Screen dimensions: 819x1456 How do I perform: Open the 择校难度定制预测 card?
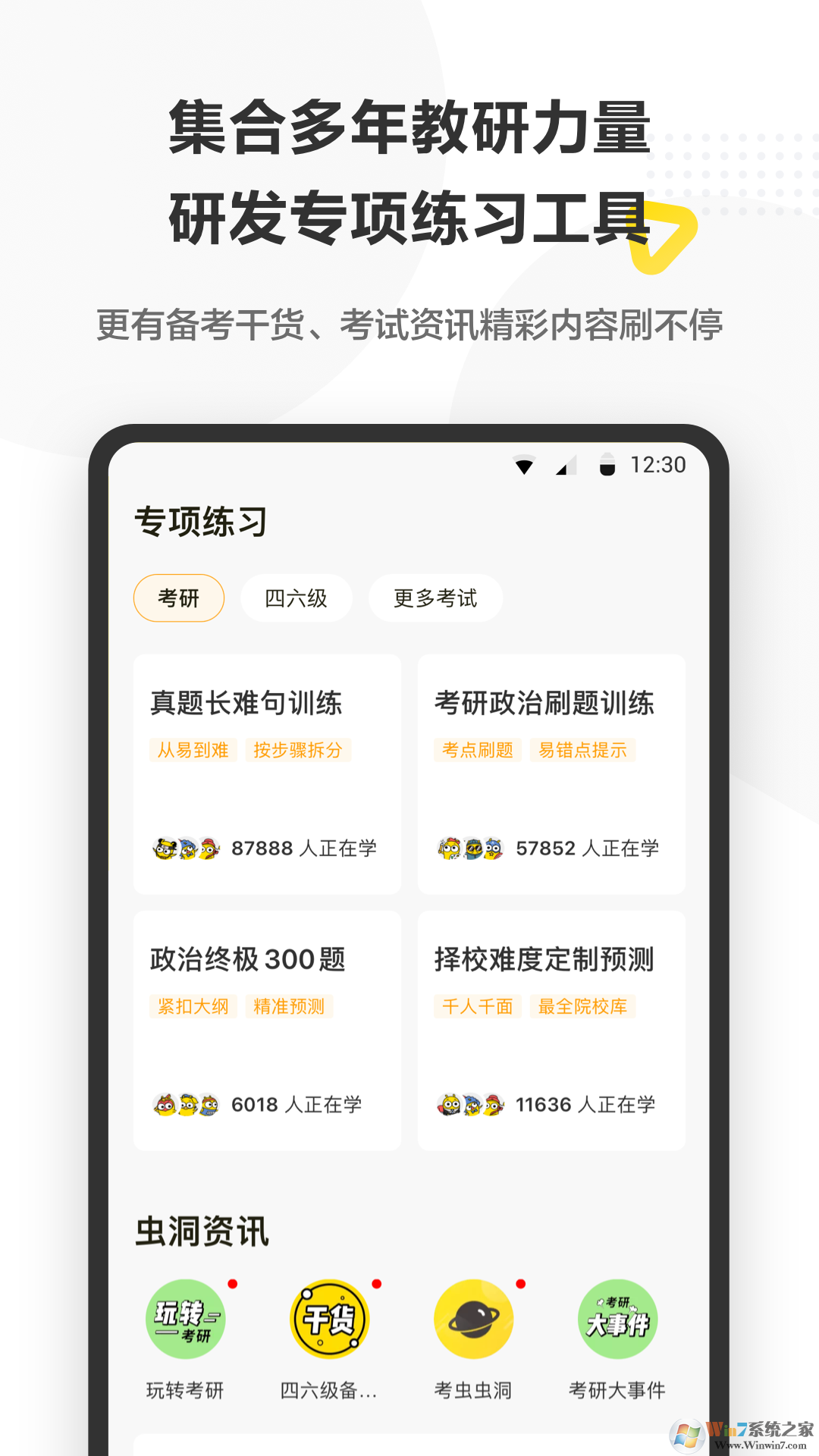pos(551,1029)
